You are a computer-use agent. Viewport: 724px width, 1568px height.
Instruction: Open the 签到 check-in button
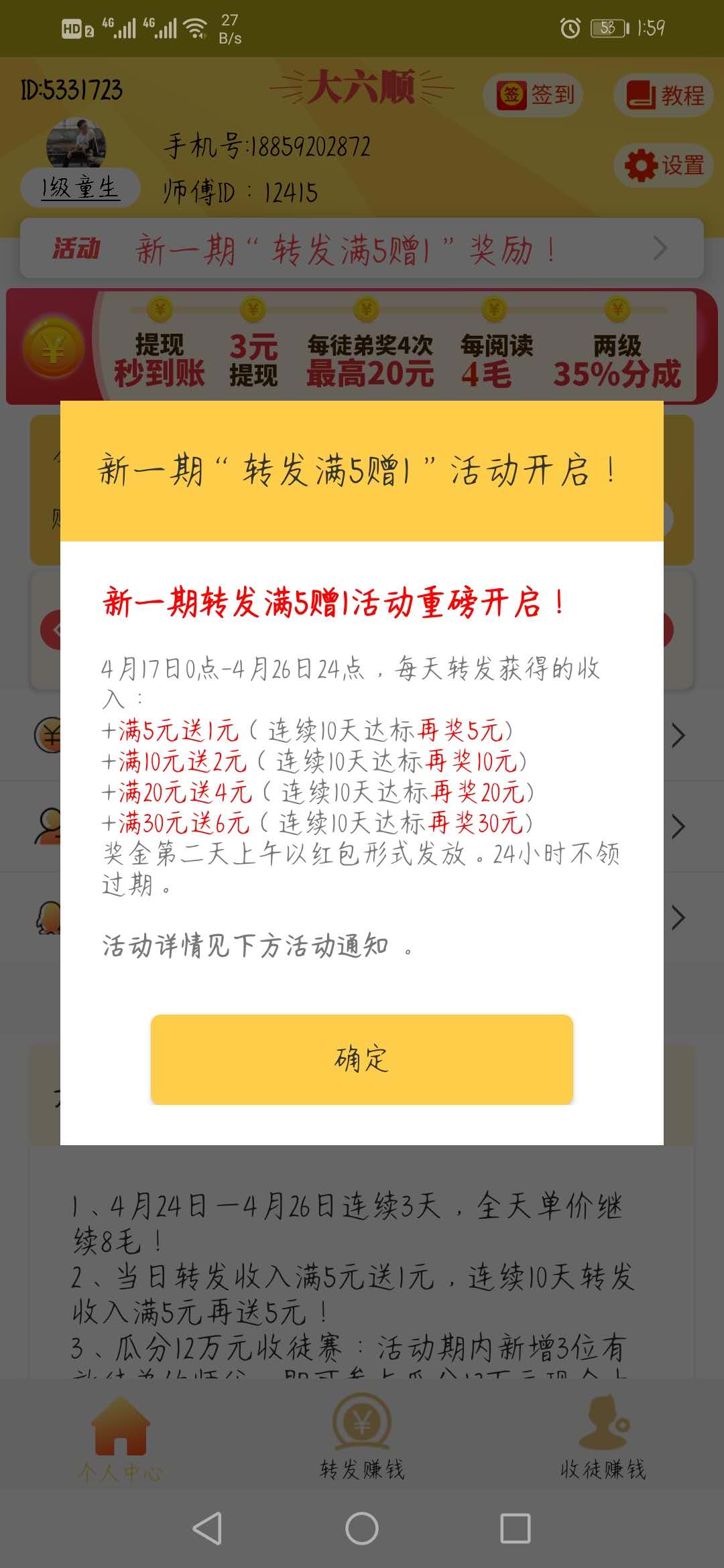coord(533,95)
